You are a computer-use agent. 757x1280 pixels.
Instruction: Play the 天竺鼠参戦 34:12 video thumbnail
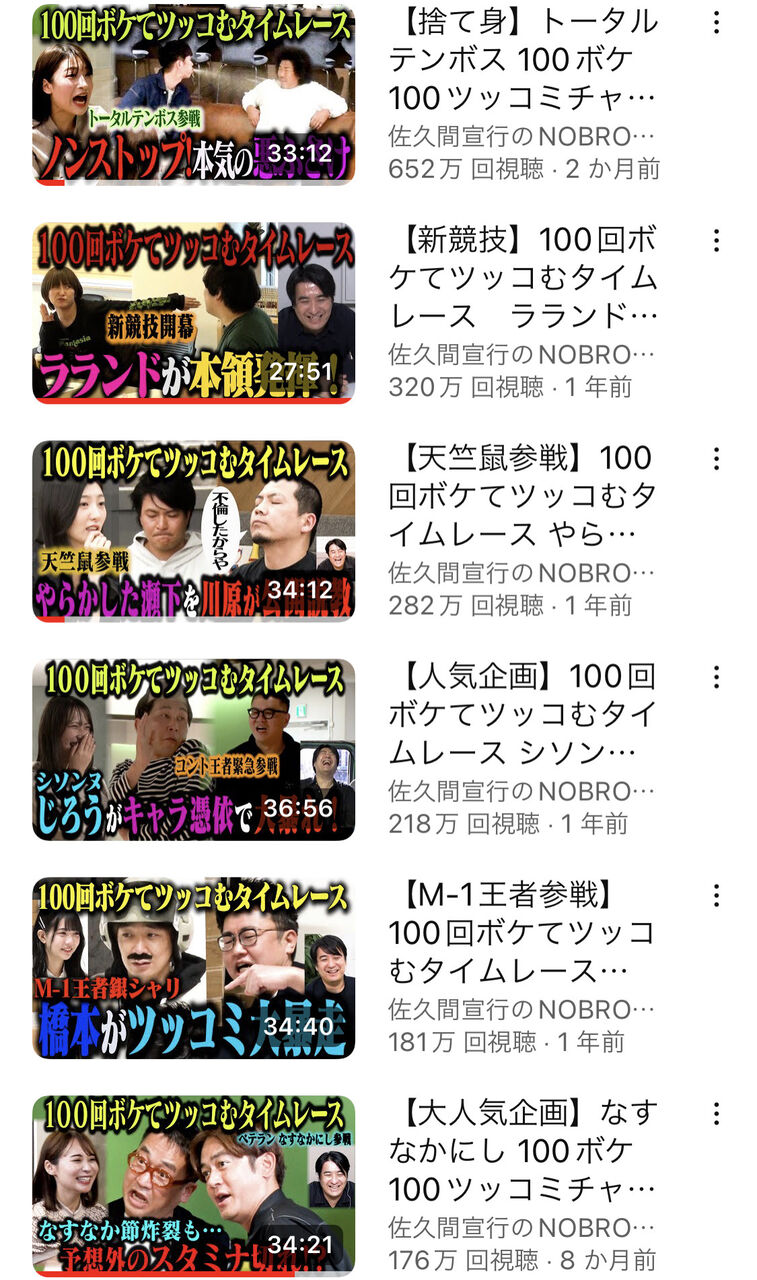pyautogui.click(x=193, y=530)
